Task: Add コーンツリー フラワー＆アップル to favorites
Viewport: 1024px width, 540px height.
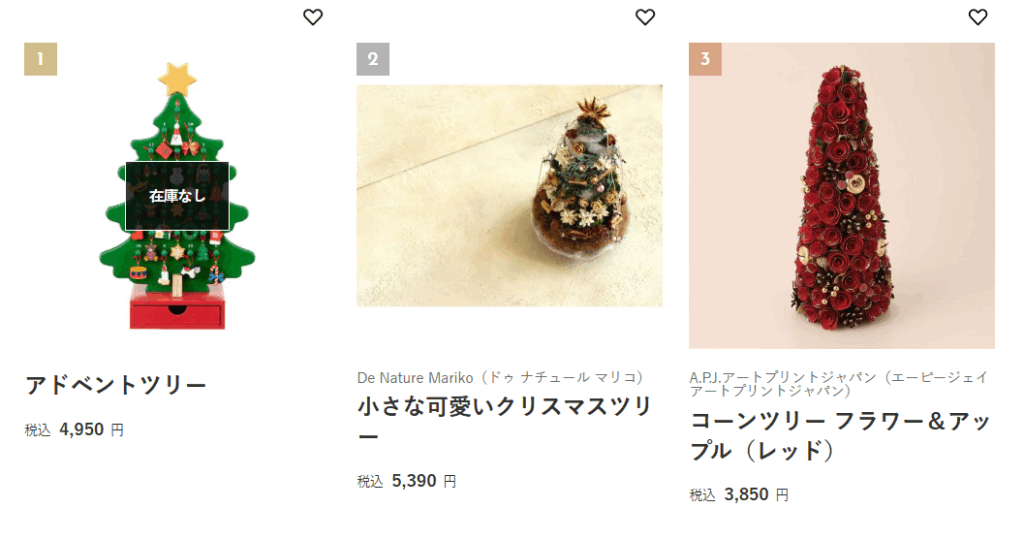Action: (978, 17)
